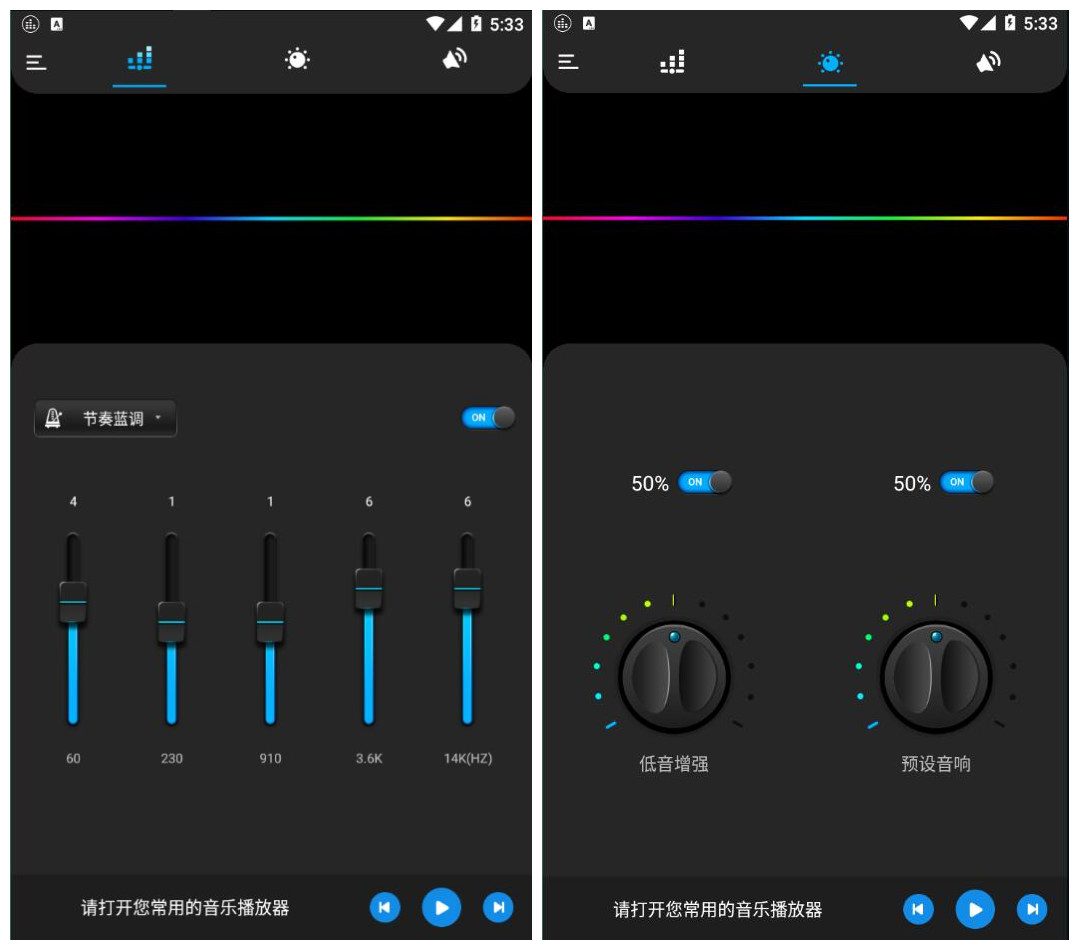This screenshot has height=950, width=1079.
Task: Set the 14K(HZ) band slider
Action: point(467,589)
